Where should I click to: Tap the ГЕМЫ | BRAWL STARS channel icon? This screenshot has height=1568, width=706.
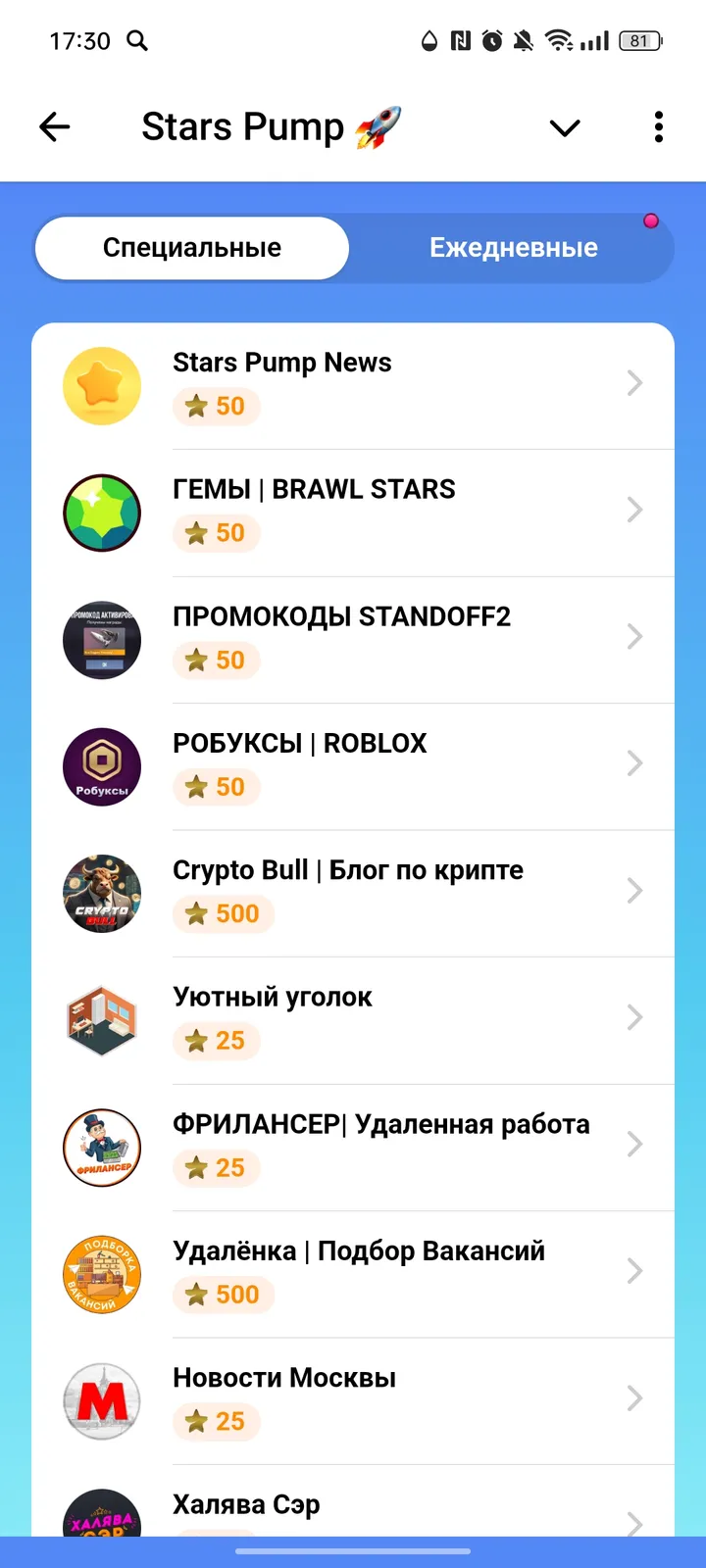click(102, 513)
